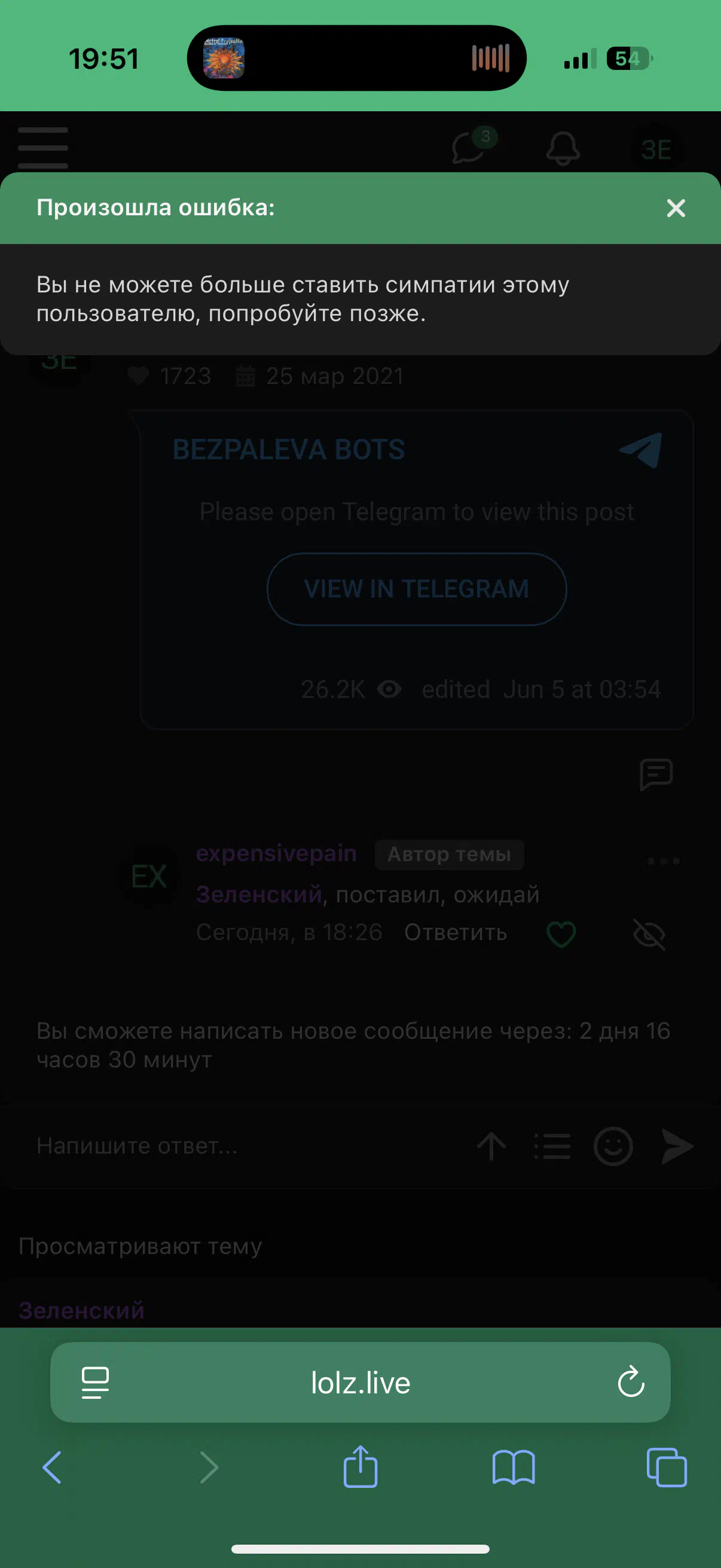Open the BEZPALEVA BOTS channel link
Viewport: 721px width, 1568px height.
click(288, 450)
